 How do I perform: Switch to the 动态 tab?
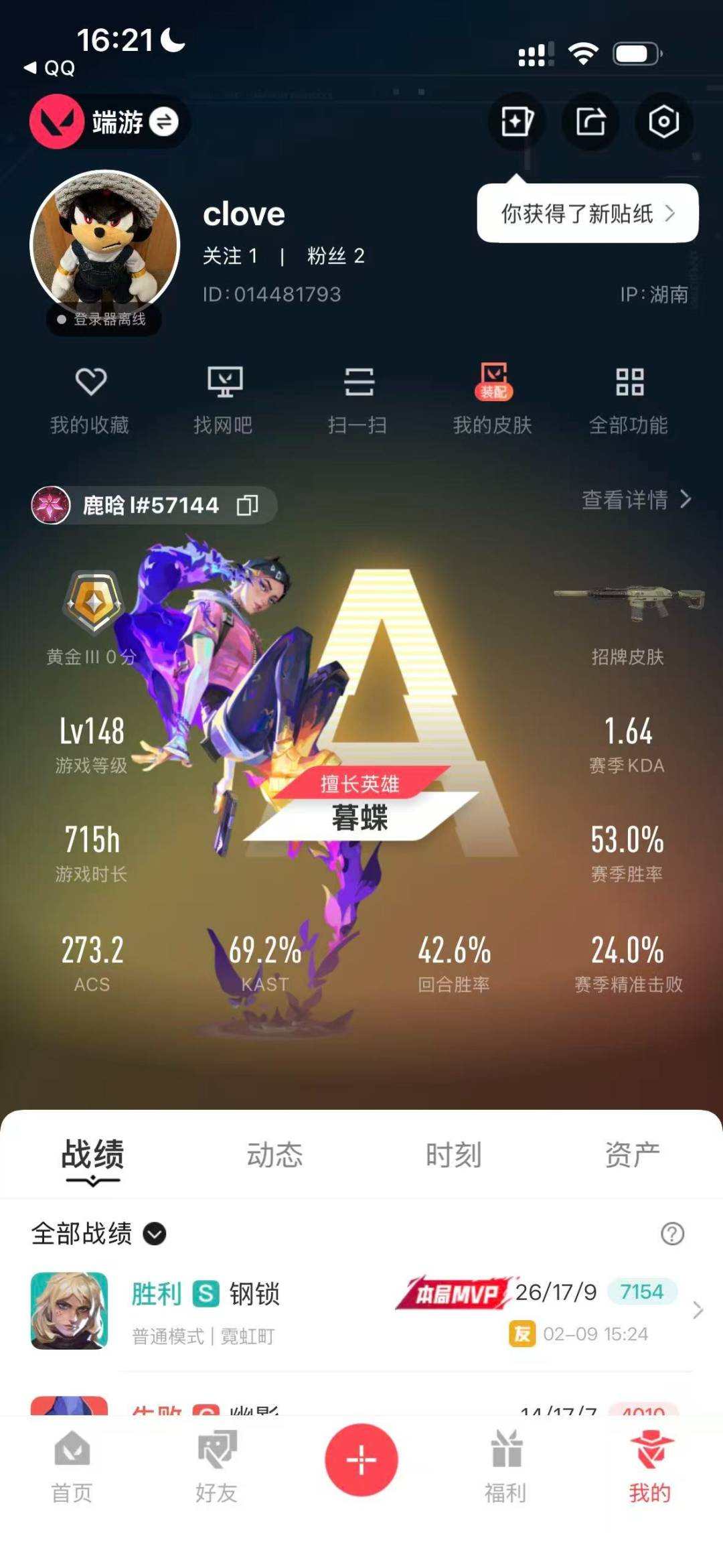click(275, 1154)
